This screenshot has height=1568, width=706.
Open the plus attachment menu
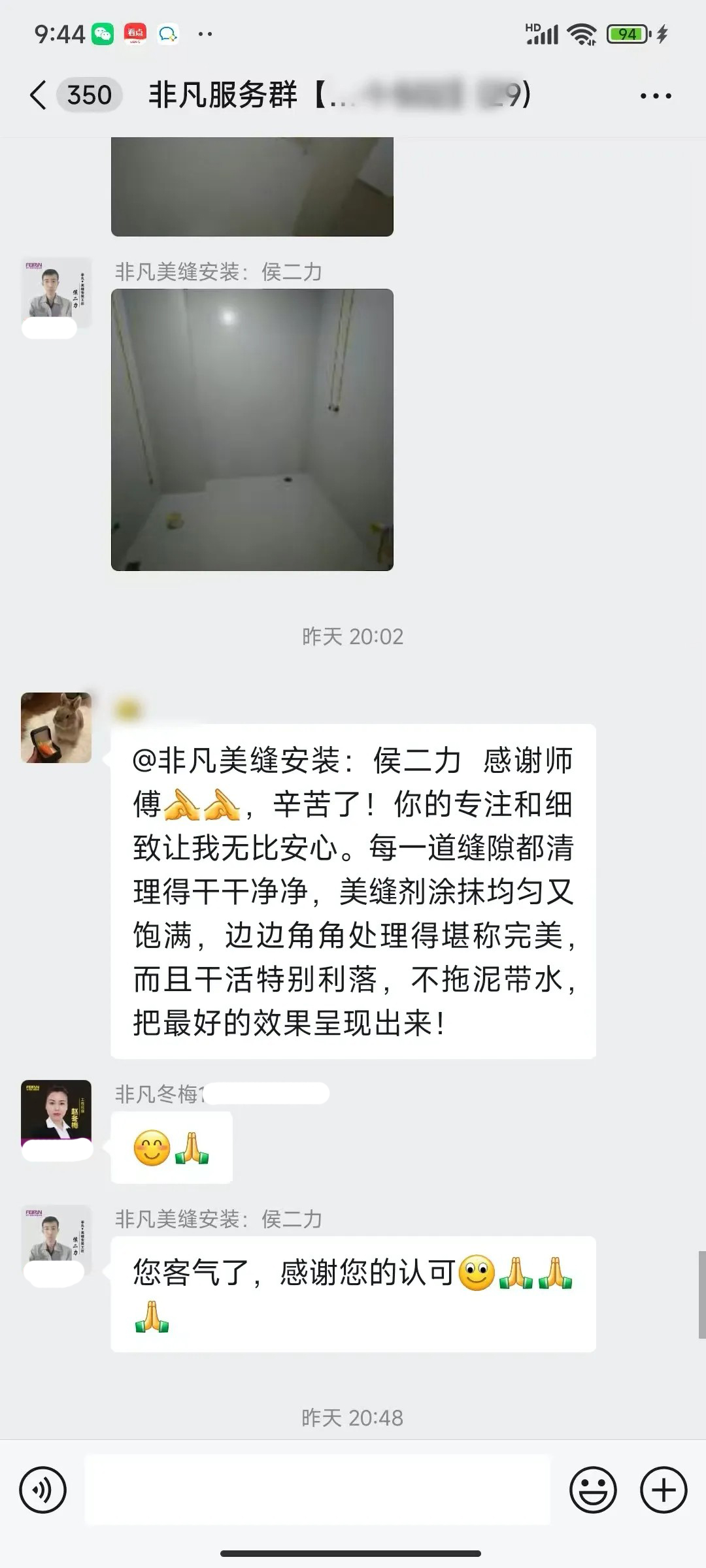pos(663,1490)
